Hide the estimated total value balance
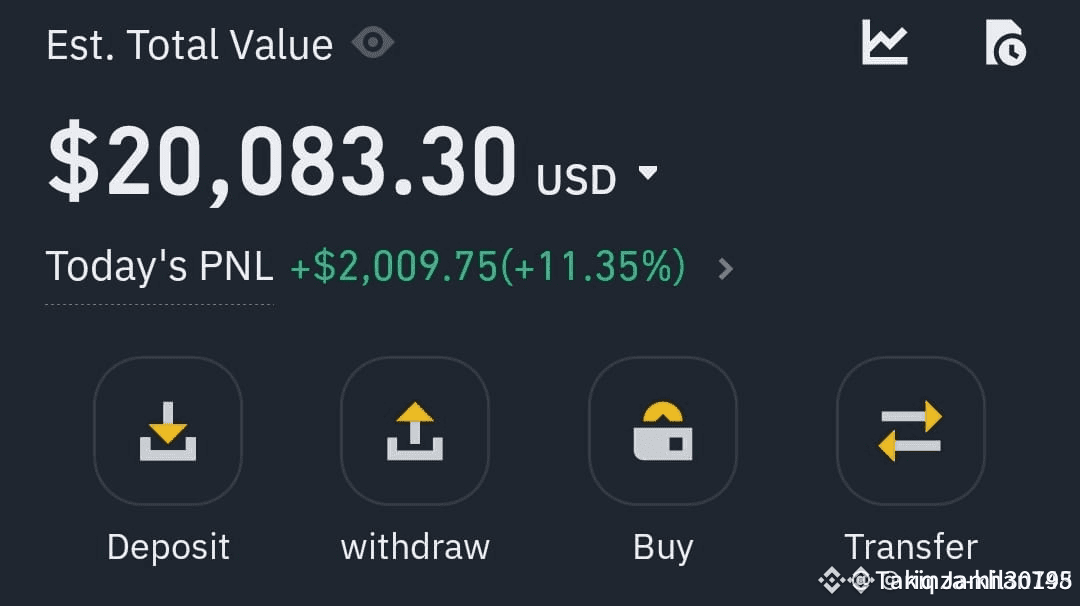Image resolution: width=1080 pixels, height=606 pixels. click(x=373, y=43)
